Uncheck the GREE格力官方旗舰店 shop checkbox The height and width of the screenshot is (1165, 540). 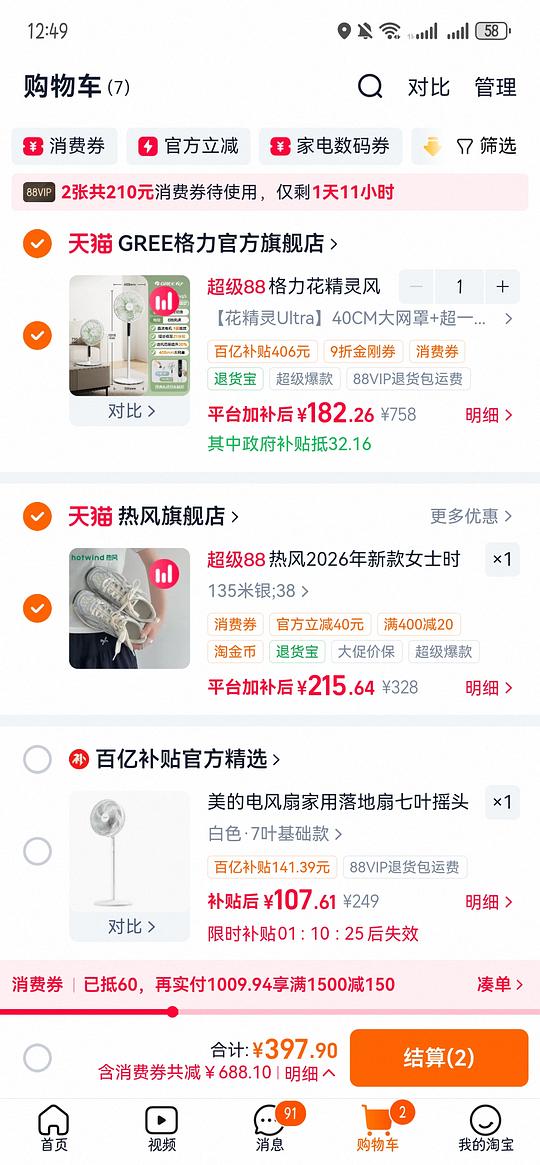click(37, 243)
